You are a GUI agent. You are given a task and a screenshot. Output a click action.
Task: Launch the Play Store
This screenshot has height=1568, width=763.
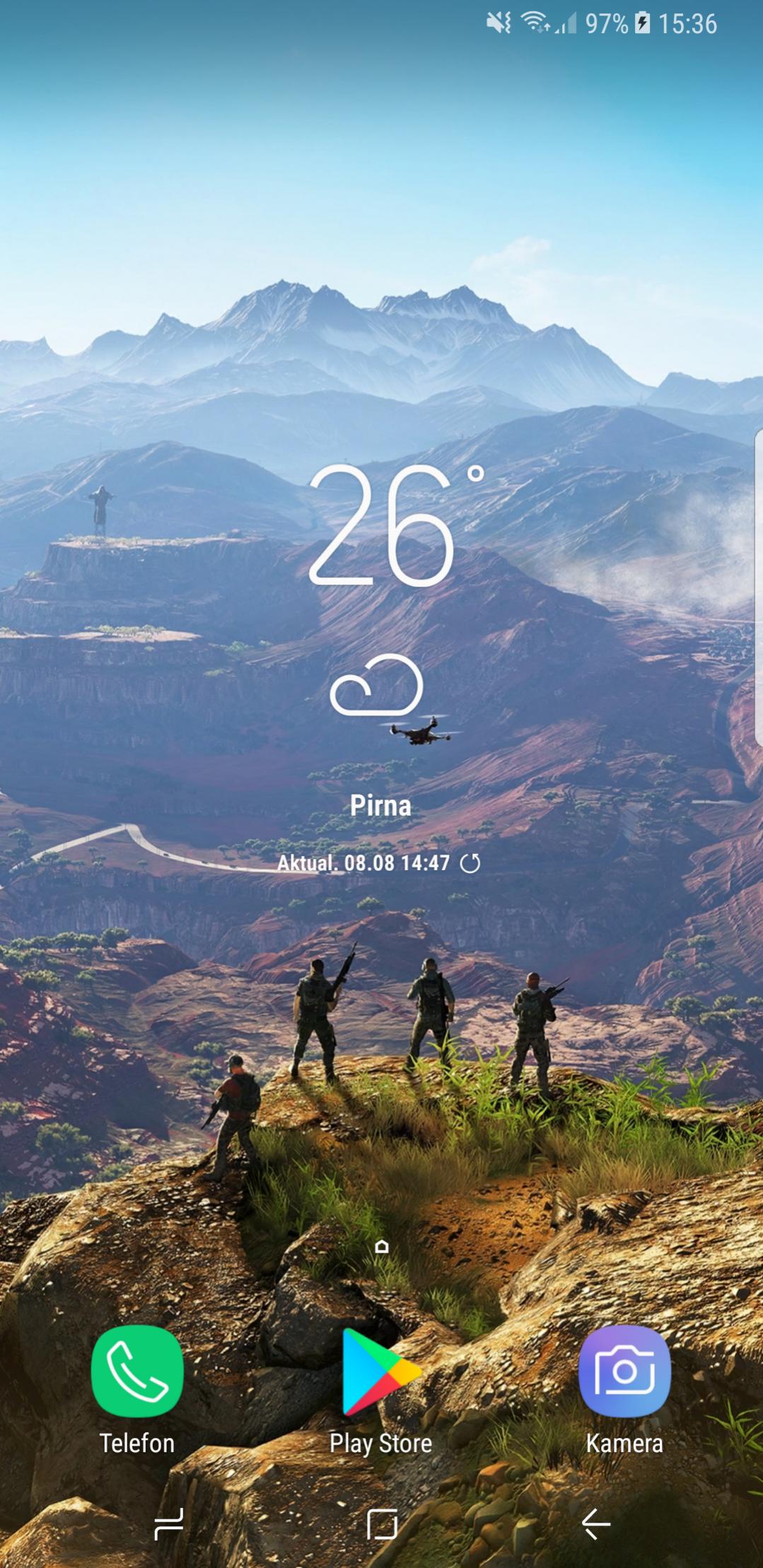coord(380,1371)
